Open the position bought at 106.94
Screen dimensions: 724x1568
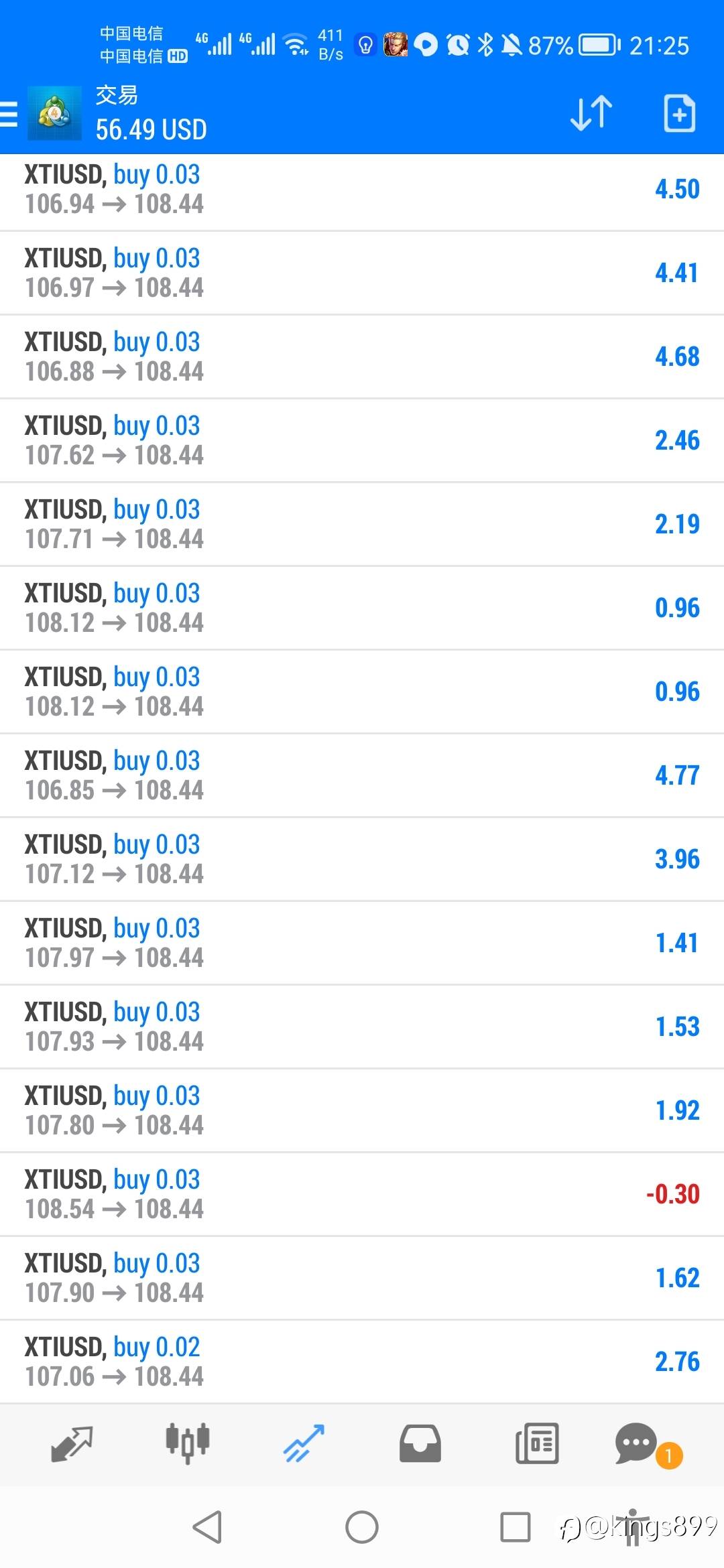(362, 190)
